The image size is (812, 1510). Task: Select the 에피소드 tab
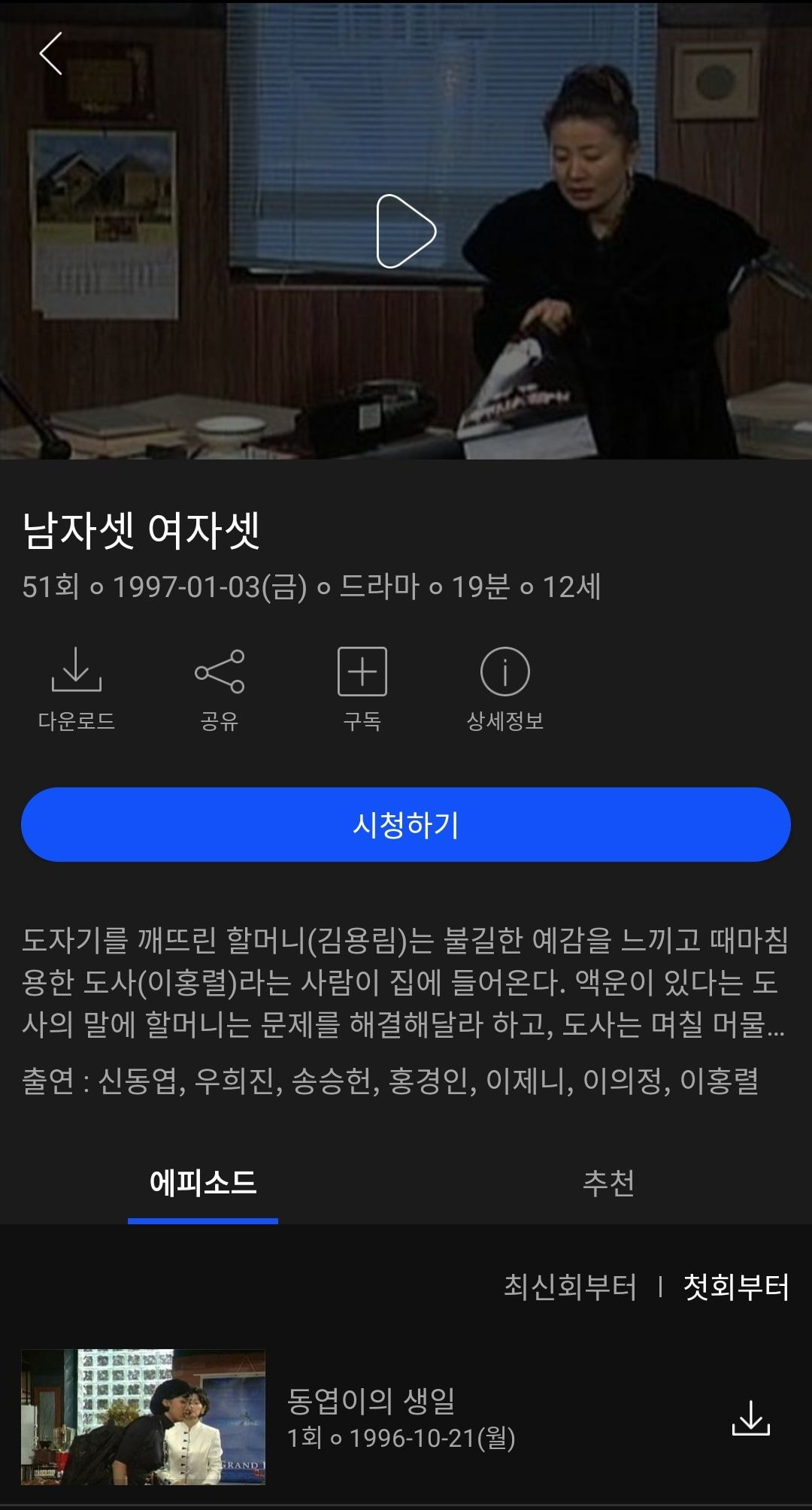point(203,1184)
